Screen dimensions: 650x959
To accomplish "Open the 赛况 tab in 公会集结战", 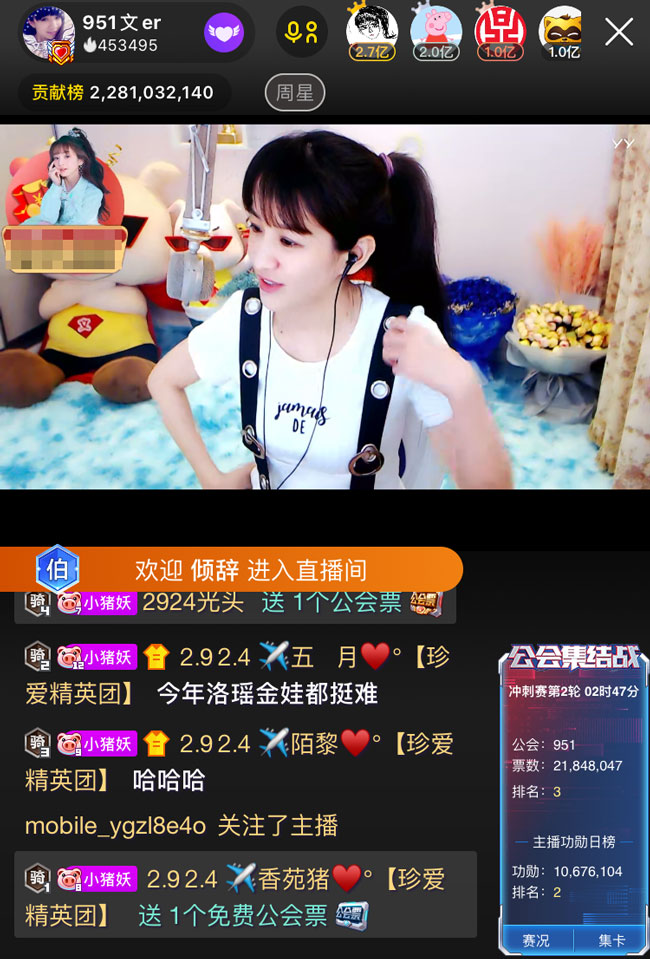I will pyautogui.click(x=536, y=940).
